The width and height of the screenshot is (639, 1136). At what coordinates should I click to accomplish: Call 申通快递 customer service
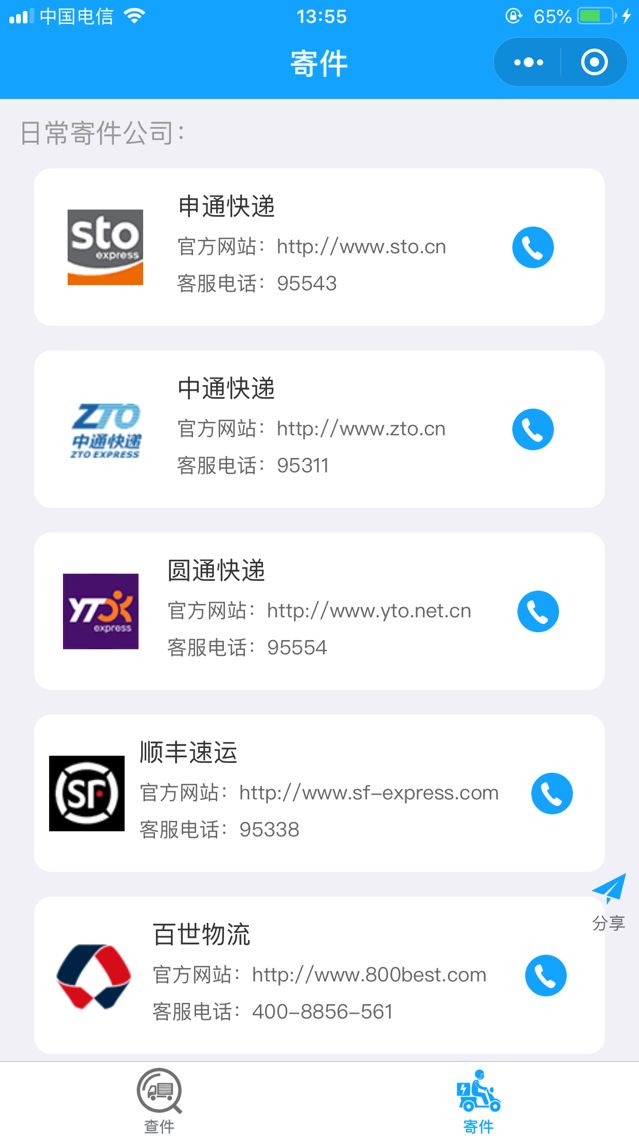click(533, 247)
